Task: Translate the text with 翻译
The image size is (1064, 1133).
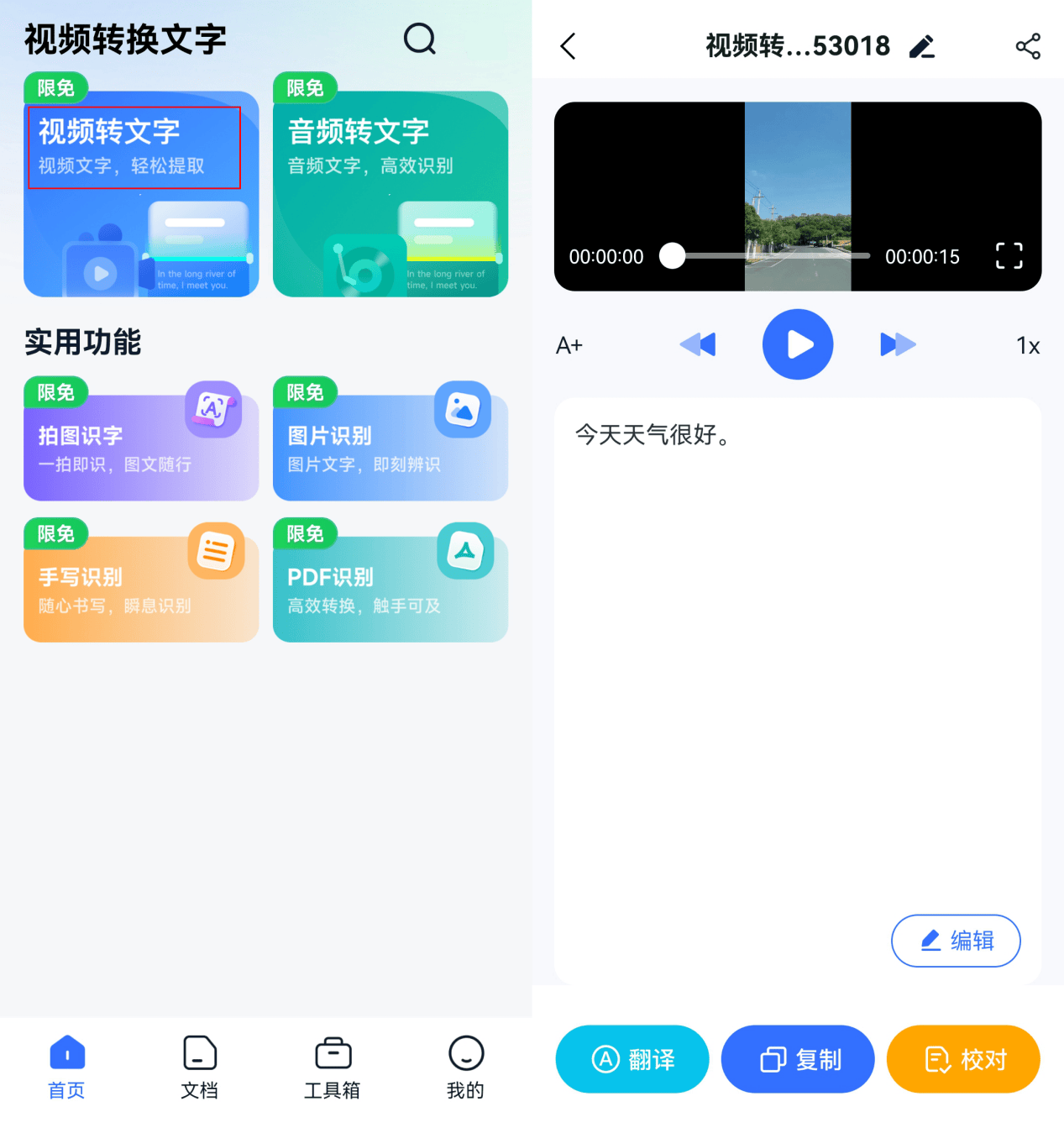Action: [x=632, y=1059]
